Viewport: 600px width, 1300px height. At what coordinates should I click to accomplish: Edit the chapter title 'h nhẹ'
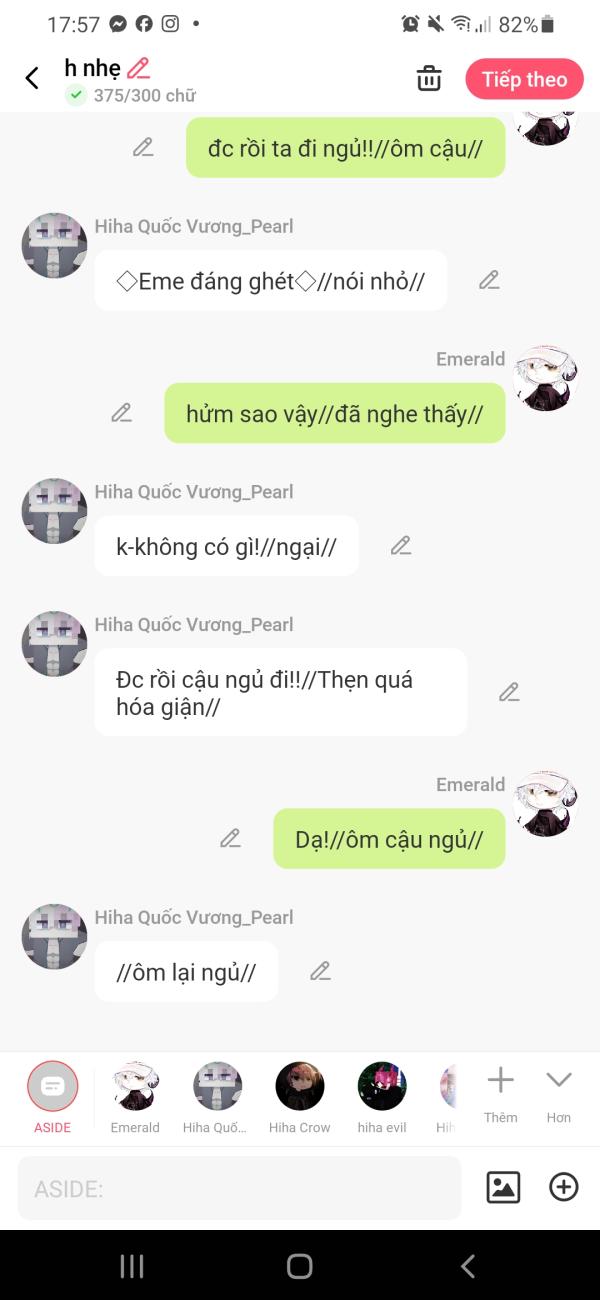[x=139, y=68]
